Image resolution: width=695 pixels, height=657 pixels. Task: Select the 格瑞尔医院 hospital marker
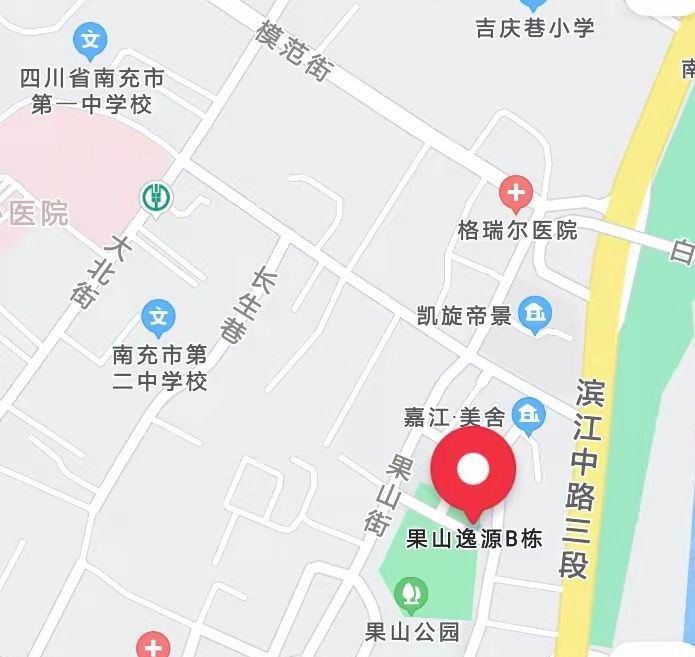click(516, 192)
